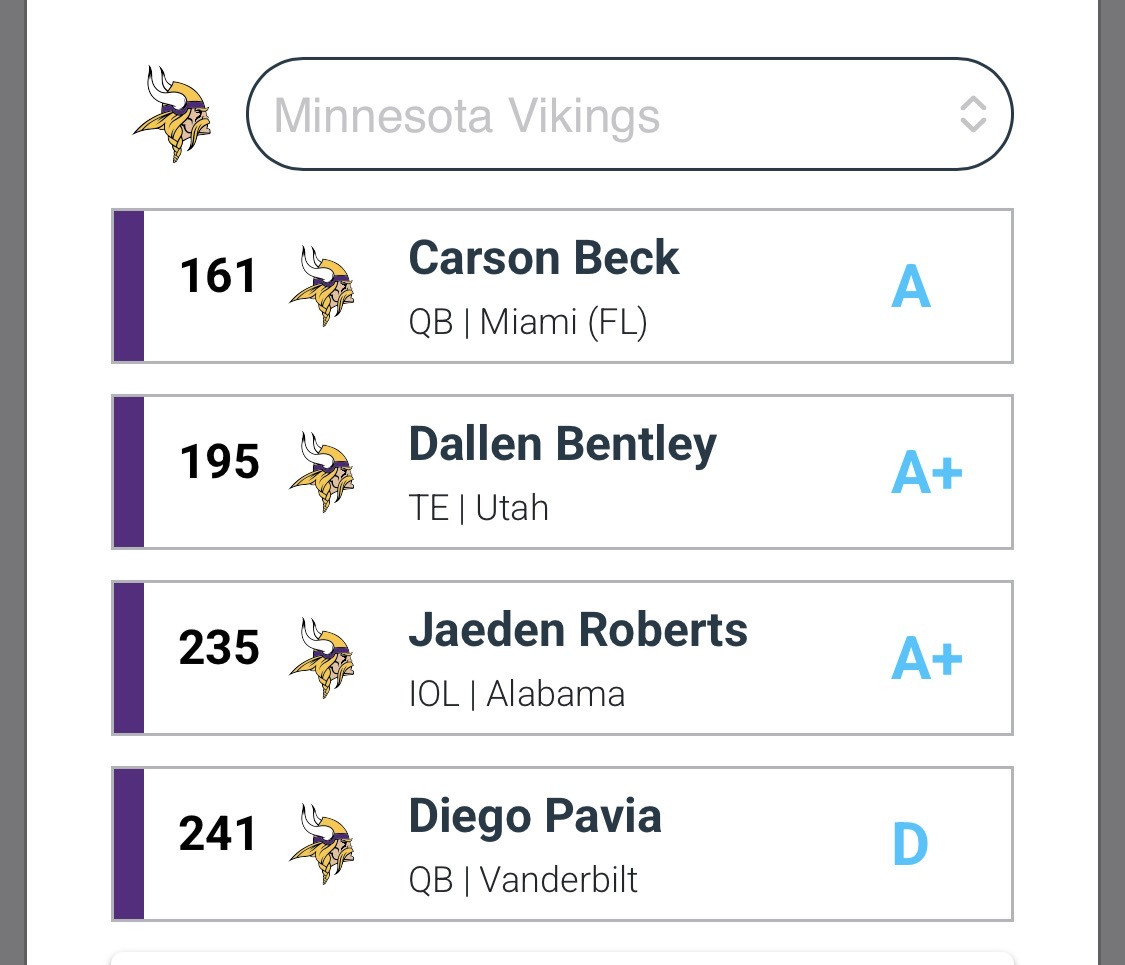The height and width of the screenshot is (965, 1125).
Task: Tap the Diego Pavia pick 241 row
Action: coord(562,844)
